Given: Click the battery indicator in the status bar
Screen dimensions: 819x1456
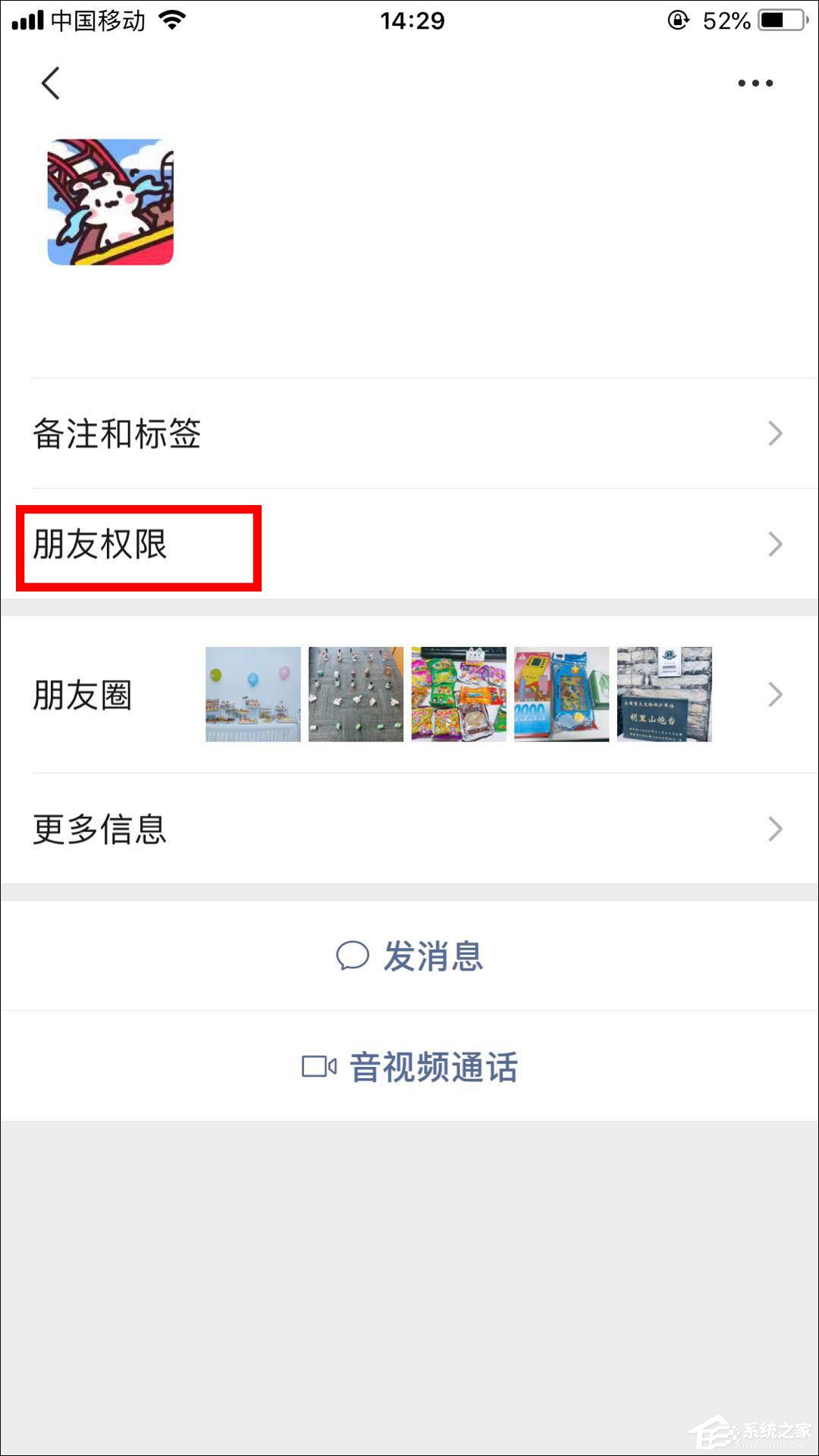Looking at the screenshot, I should point(781,20).
